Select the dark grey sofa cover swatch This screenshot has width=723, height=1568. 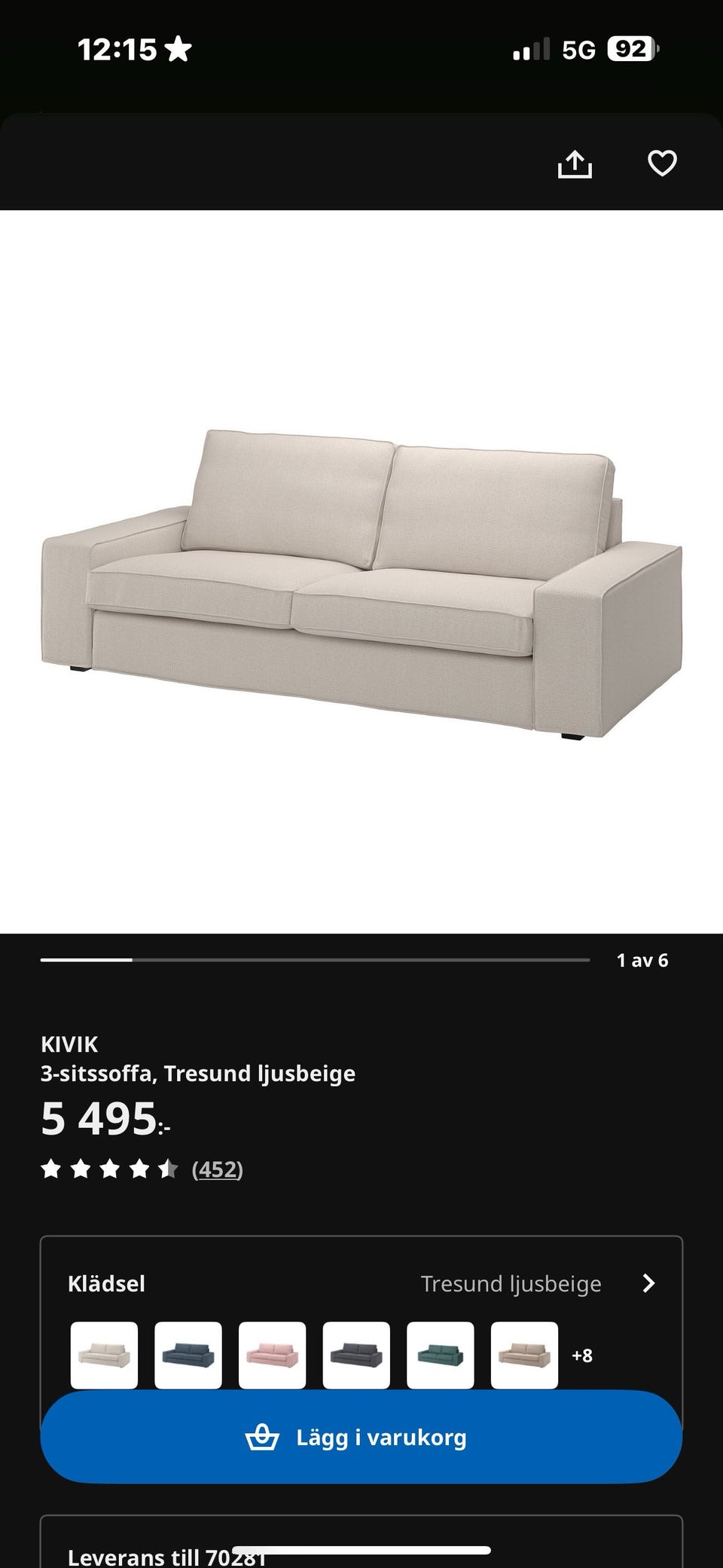356,1356
